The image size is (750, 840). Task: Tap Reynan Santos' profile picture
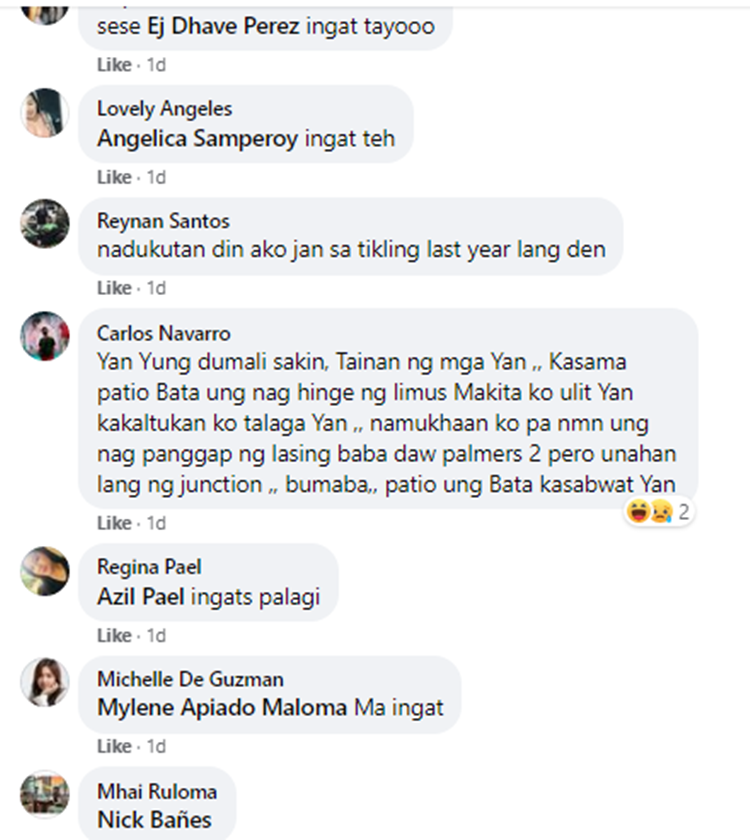[45, 224]
